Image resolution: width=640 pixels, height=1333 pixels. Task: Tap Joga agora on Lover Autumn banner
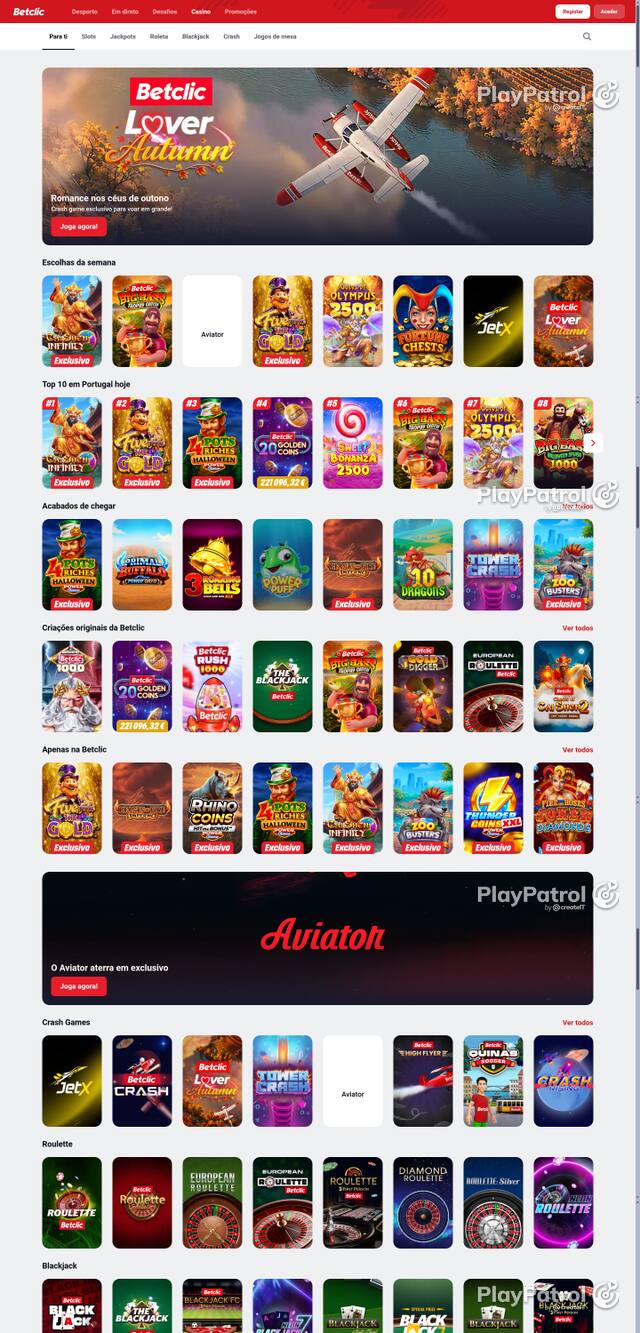click(x=79, y=227)
